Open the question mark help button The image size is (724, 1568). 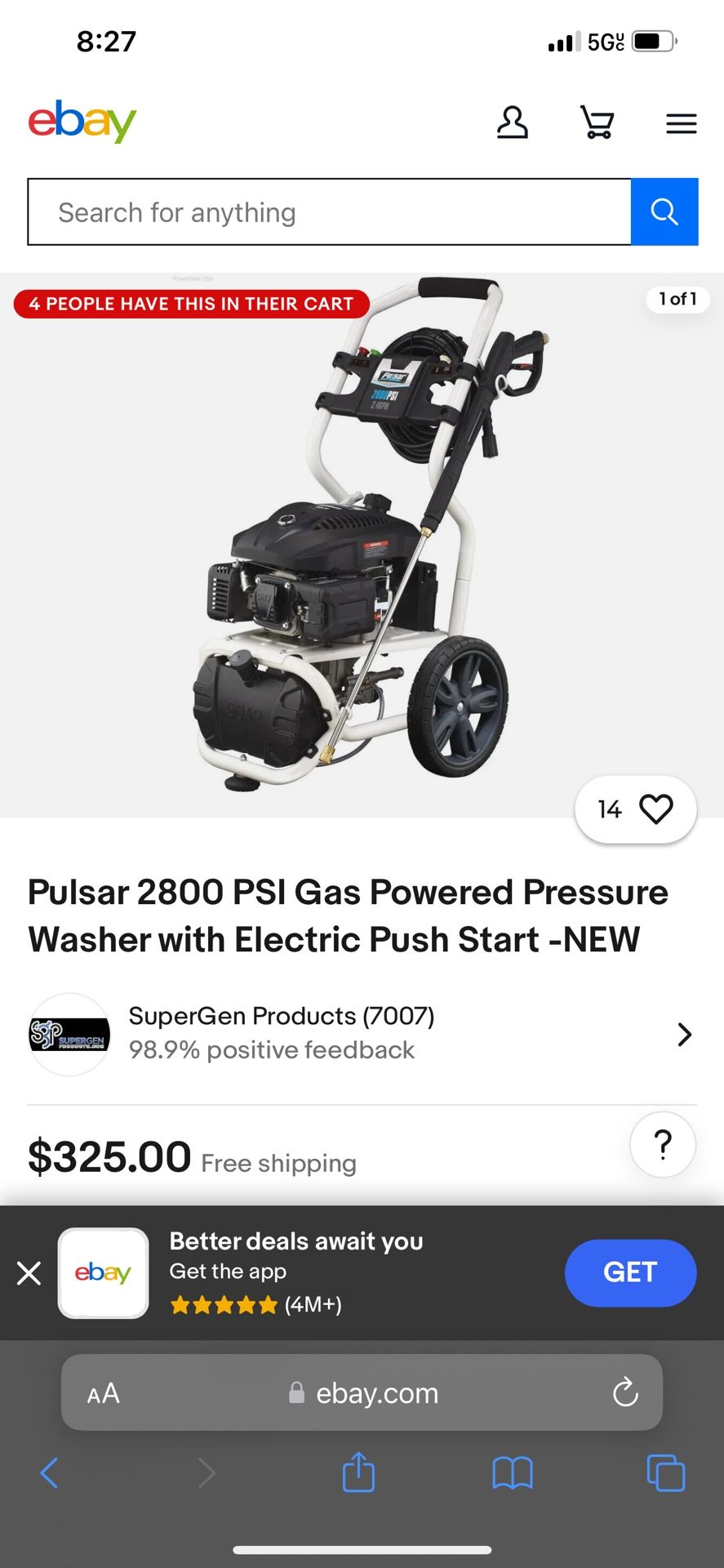click(x=663, y=1145)
